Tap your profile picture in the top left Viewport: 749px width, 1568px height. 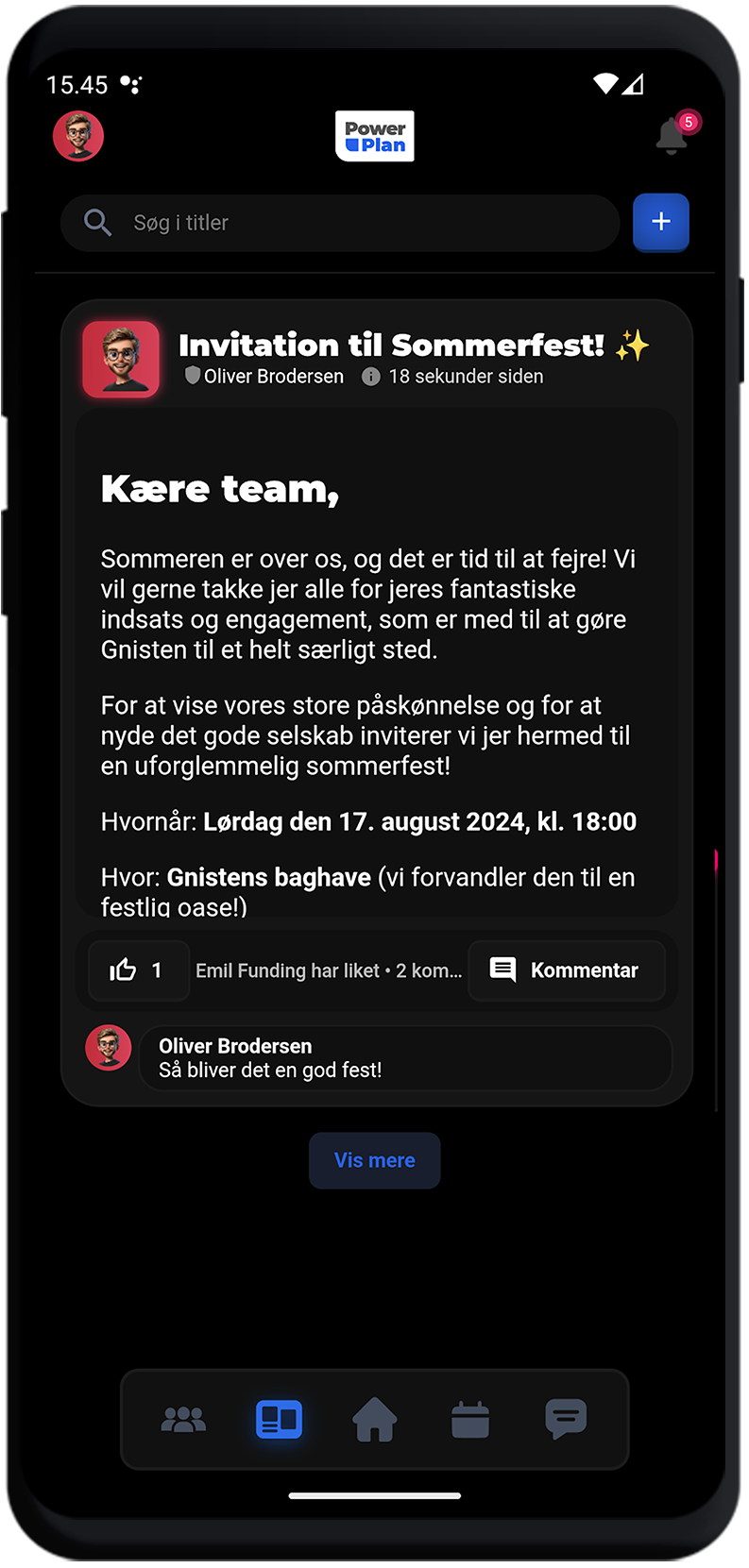point(77,136)
